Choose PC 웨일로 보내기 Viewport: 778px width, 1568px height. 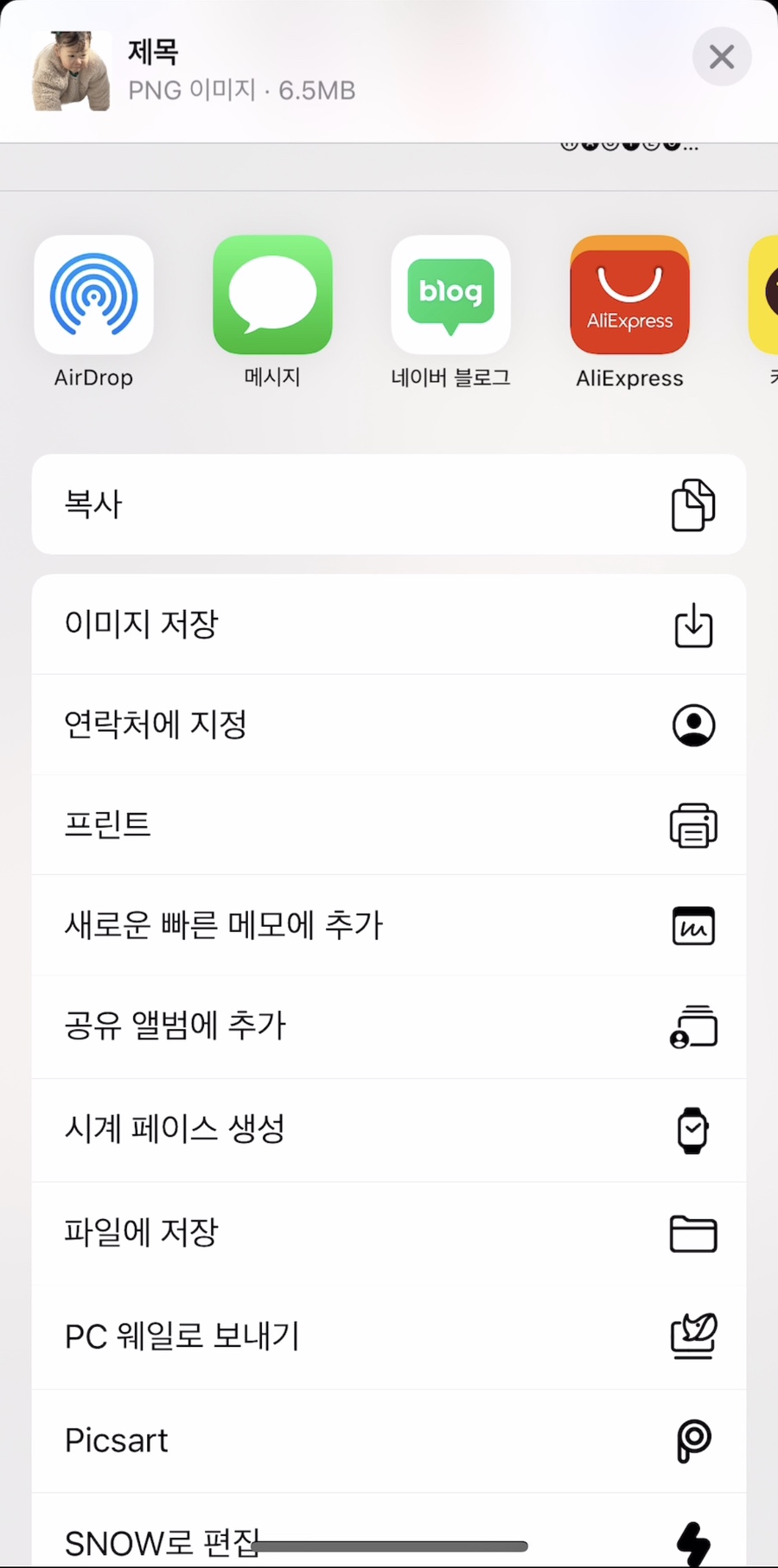389,1337
